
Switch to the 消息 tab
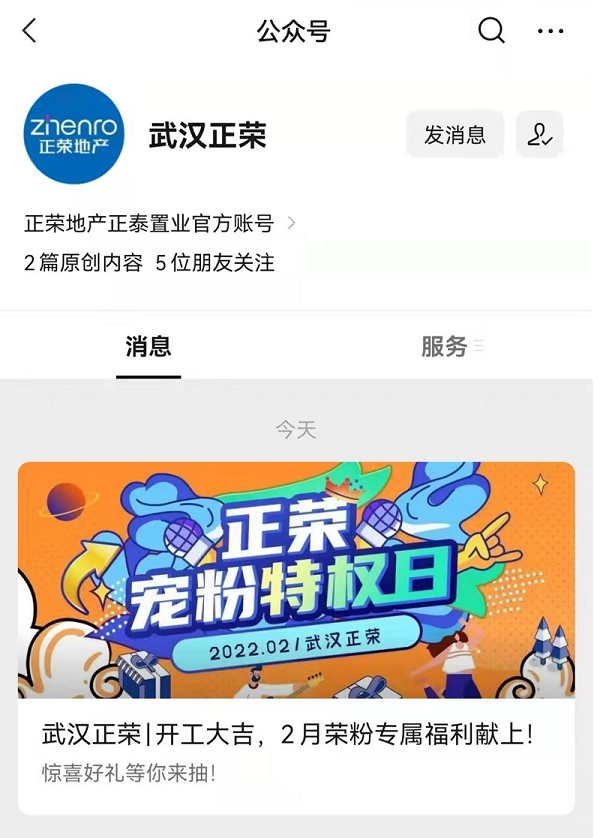pyautogui.click(x=148, y=346)
